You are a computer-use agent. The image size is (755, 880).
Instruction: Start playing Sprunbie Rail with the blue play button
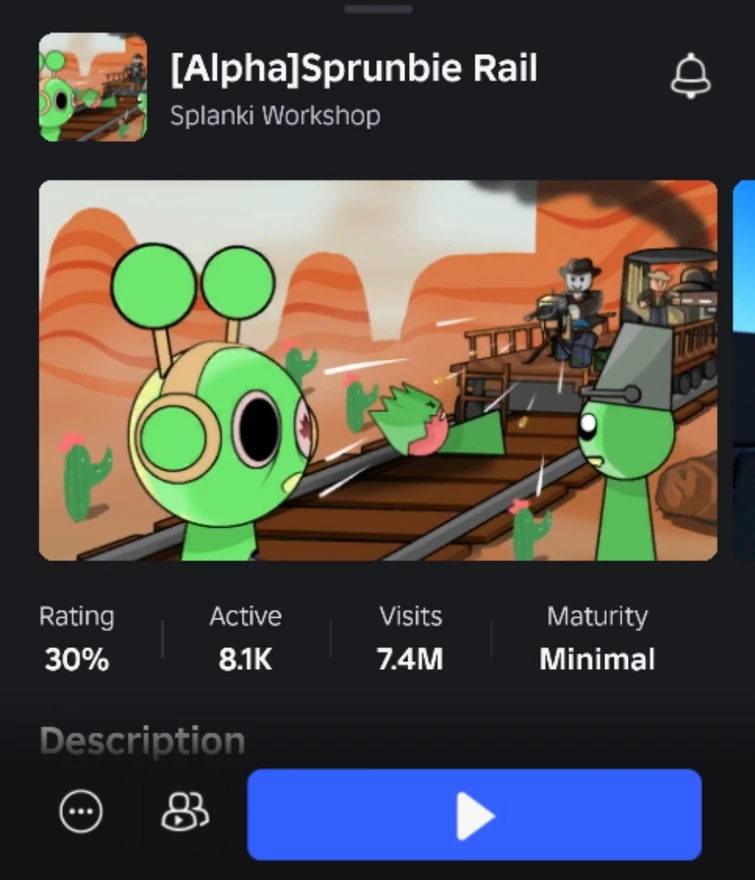point(474,814)
